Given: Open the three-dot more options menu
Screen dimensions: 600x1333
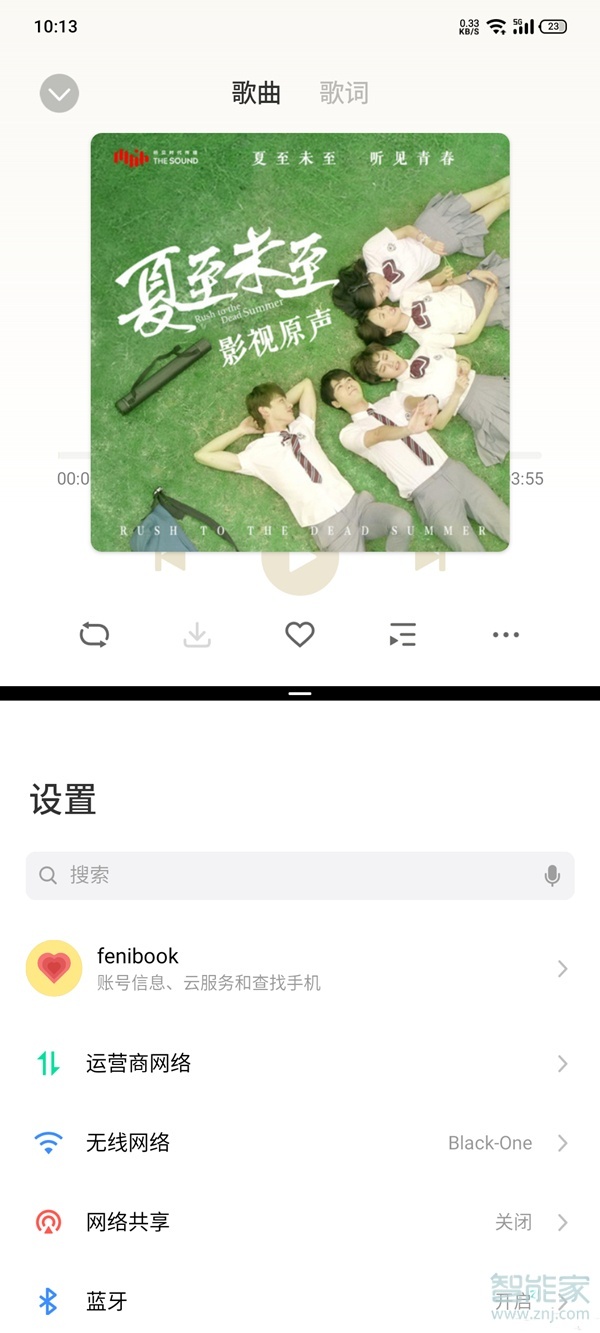Looking at the screenshot, I should 506,635.
